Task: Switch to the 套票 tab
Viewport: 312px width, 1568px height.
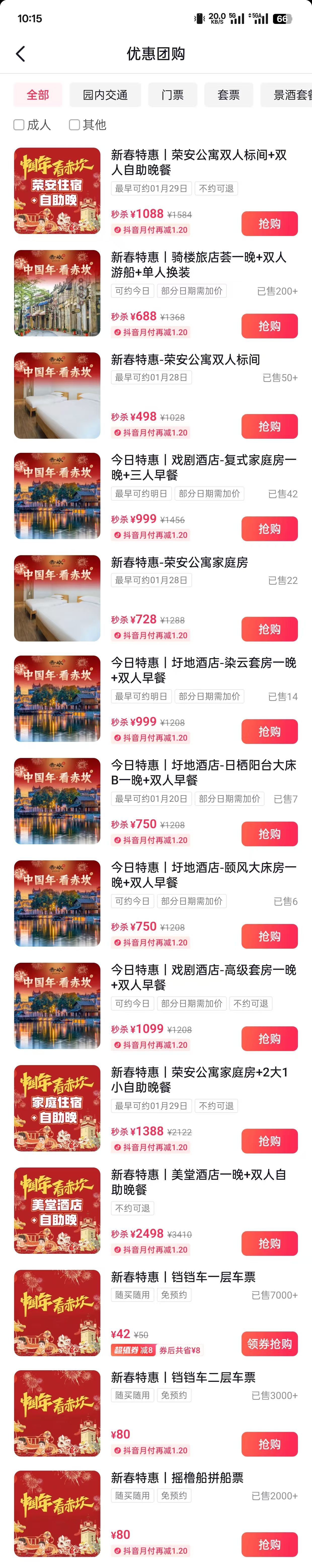Action: pyautogui.click(x=228, y=95)
